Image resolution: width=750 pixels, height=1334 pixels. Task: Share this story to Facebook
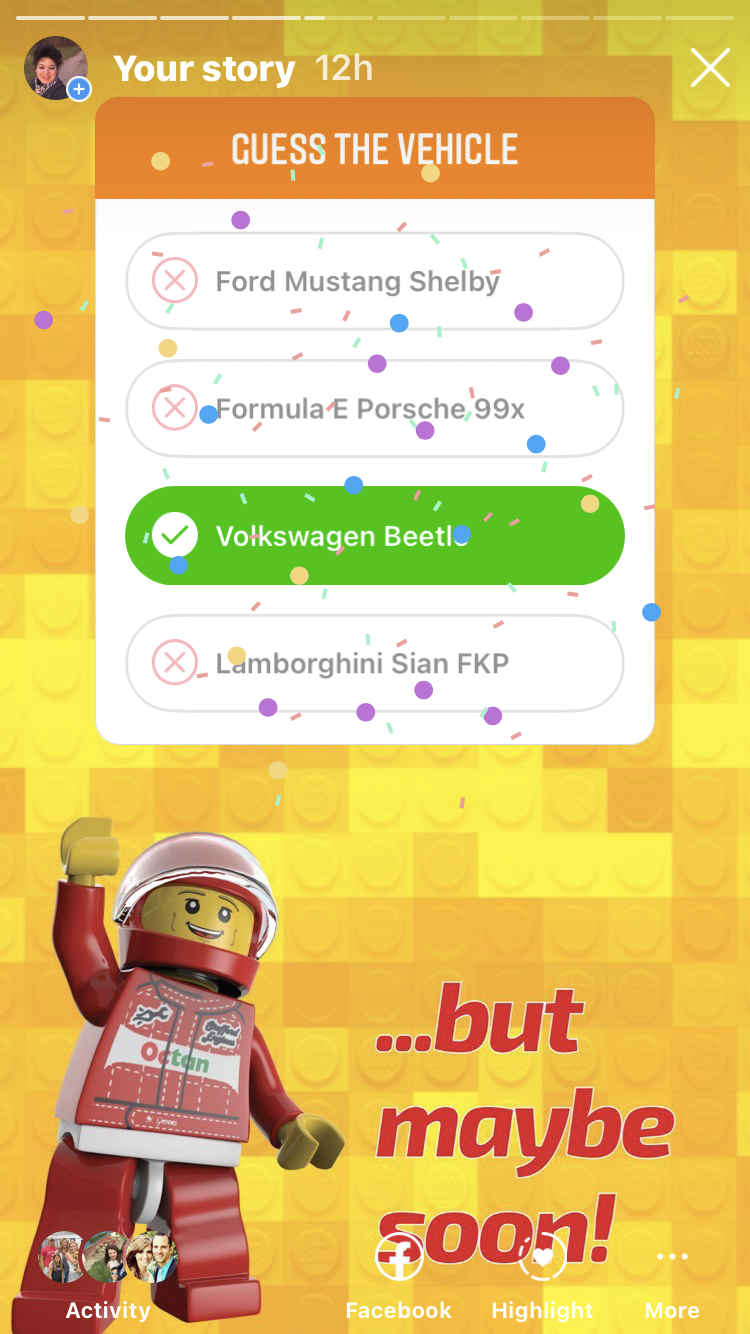[399, 1278]
